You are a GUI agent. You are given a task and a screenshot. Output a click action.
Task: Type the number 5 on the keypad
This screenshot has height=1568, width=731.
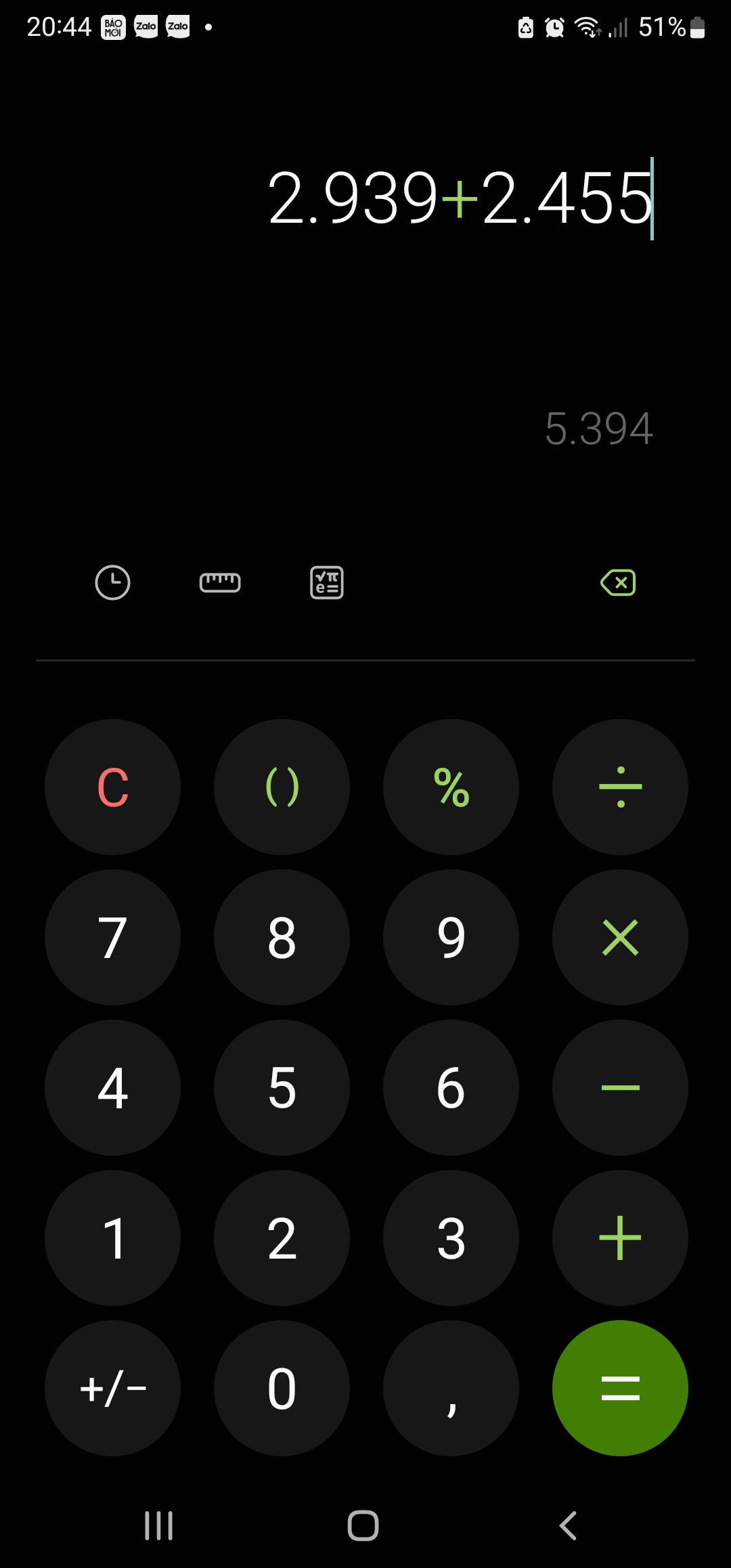[282, 1088]
